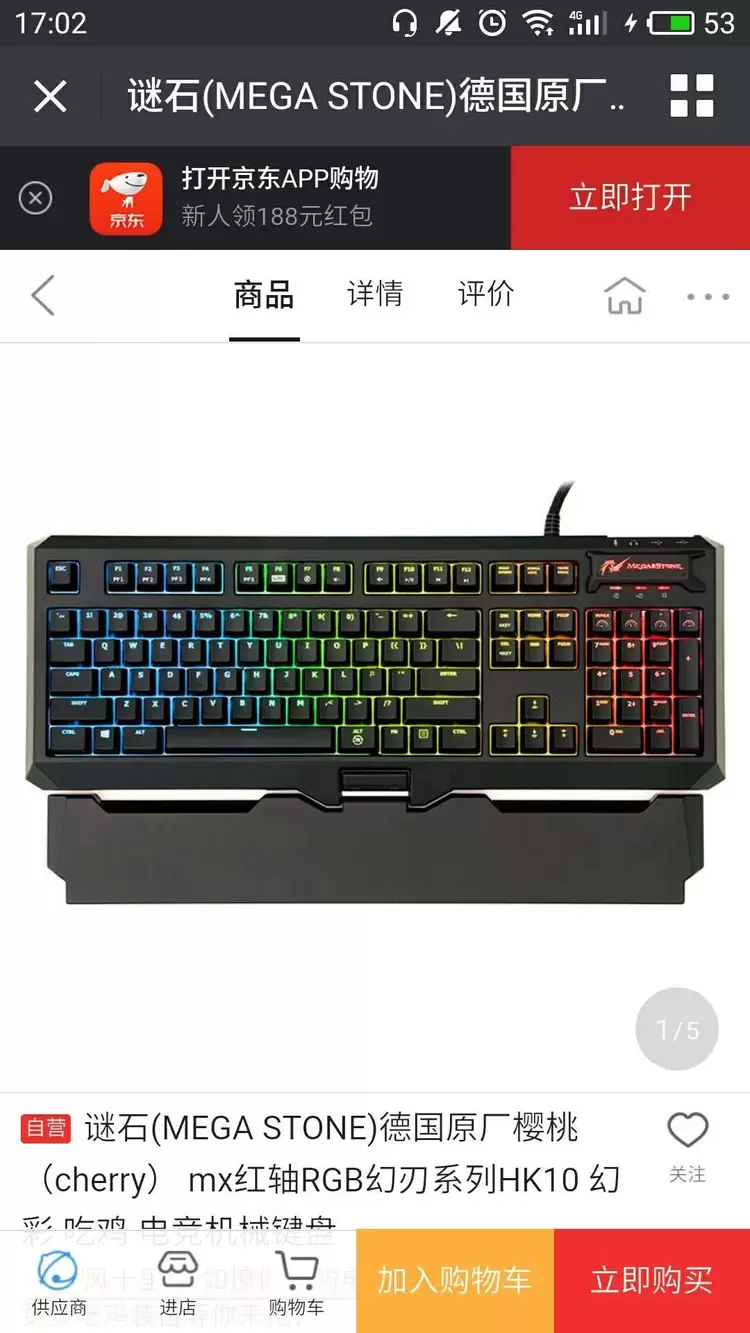This screenshot has height=1333, width=750.
Task: Switch to the 评价 tab
Action: 486,294
